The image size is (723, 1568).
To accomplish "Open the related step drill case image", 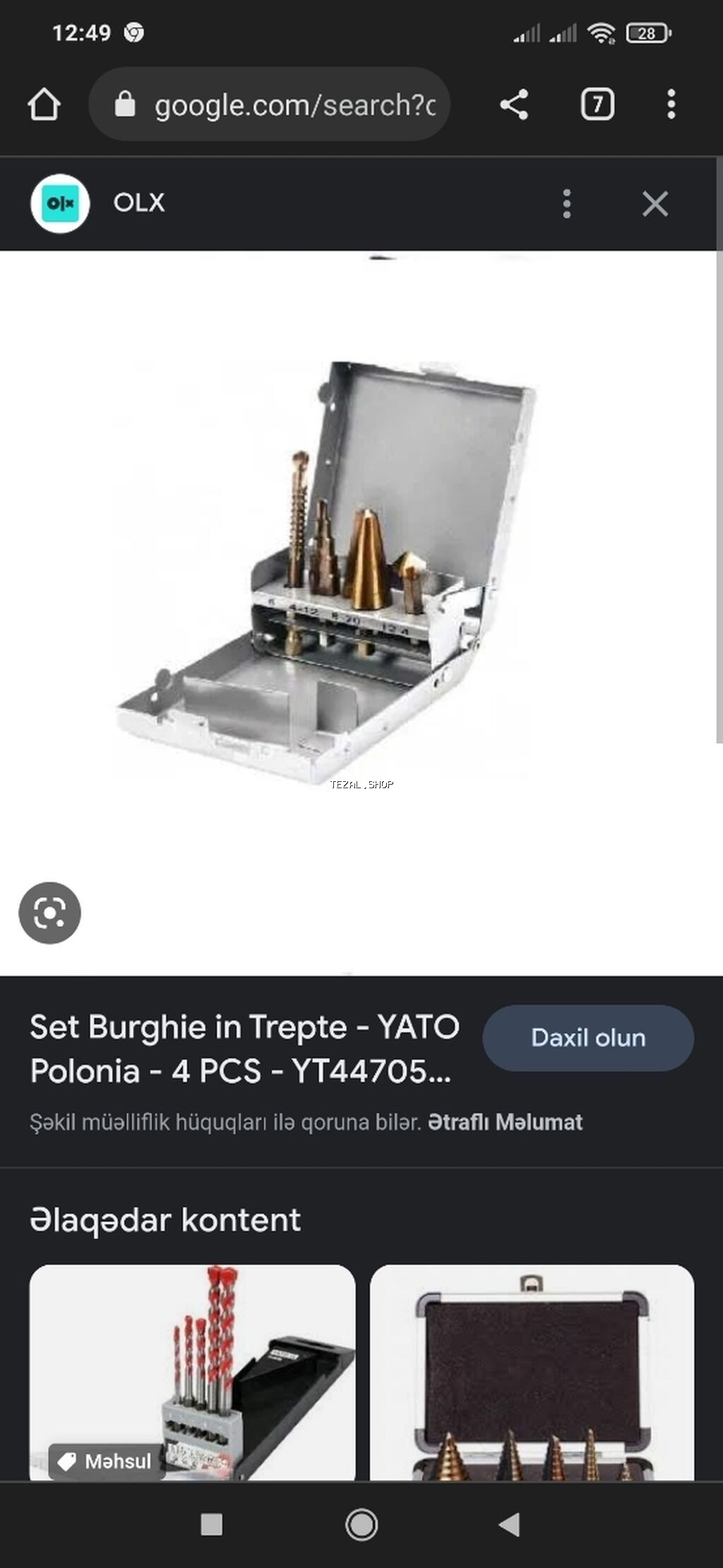I will click(x=532, y=1371).
